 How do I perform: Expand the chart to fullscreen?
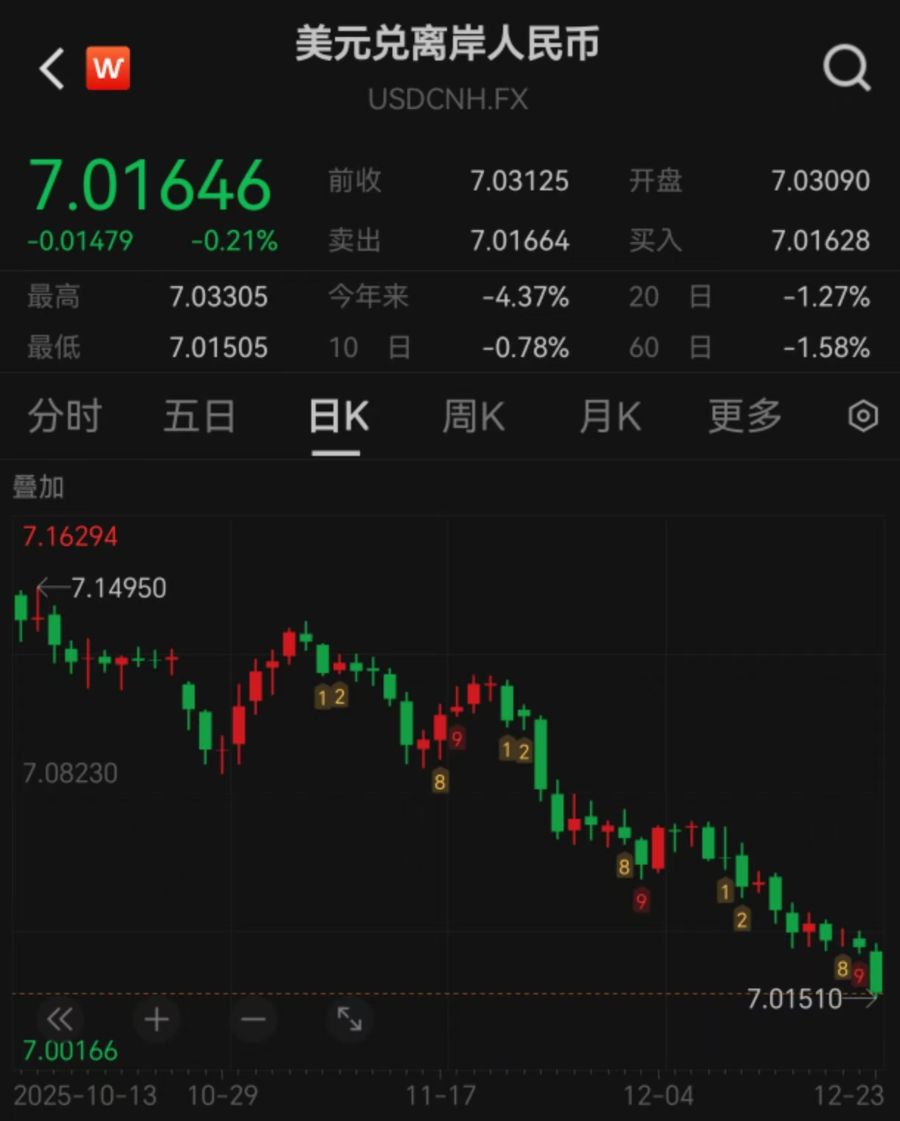349,1019
